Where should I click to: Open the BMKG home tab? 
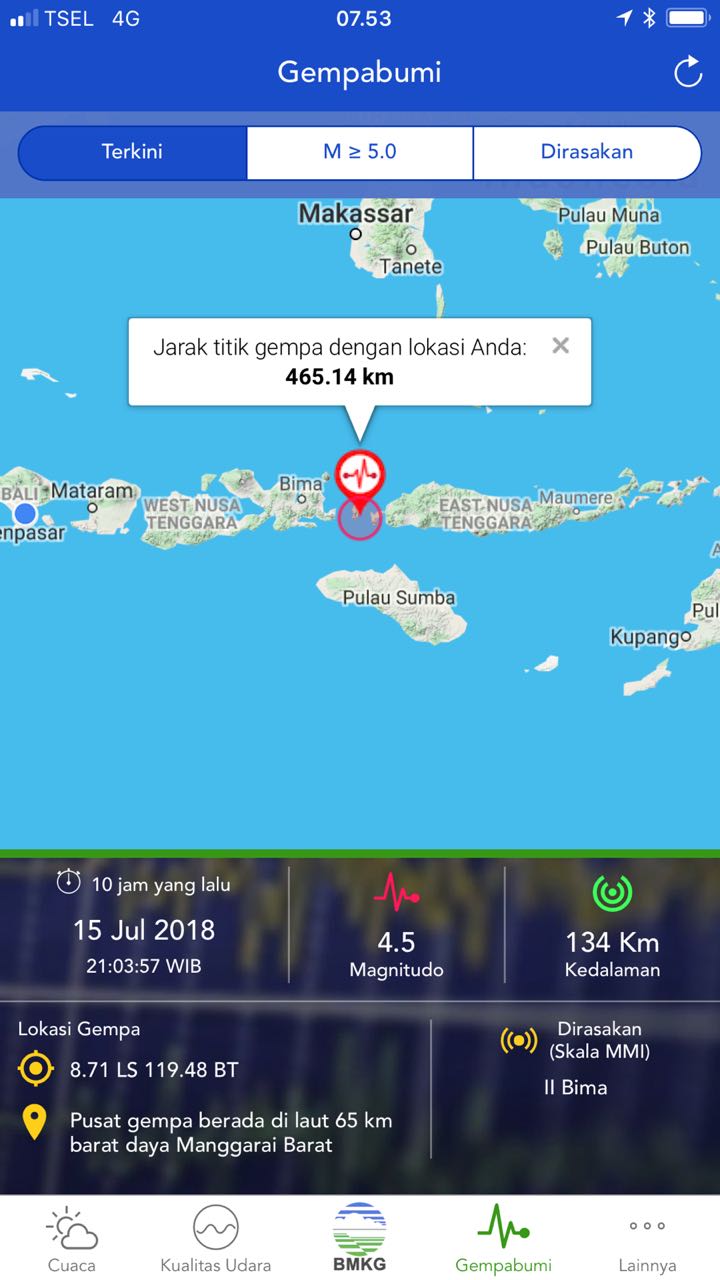coord(360,1238)
